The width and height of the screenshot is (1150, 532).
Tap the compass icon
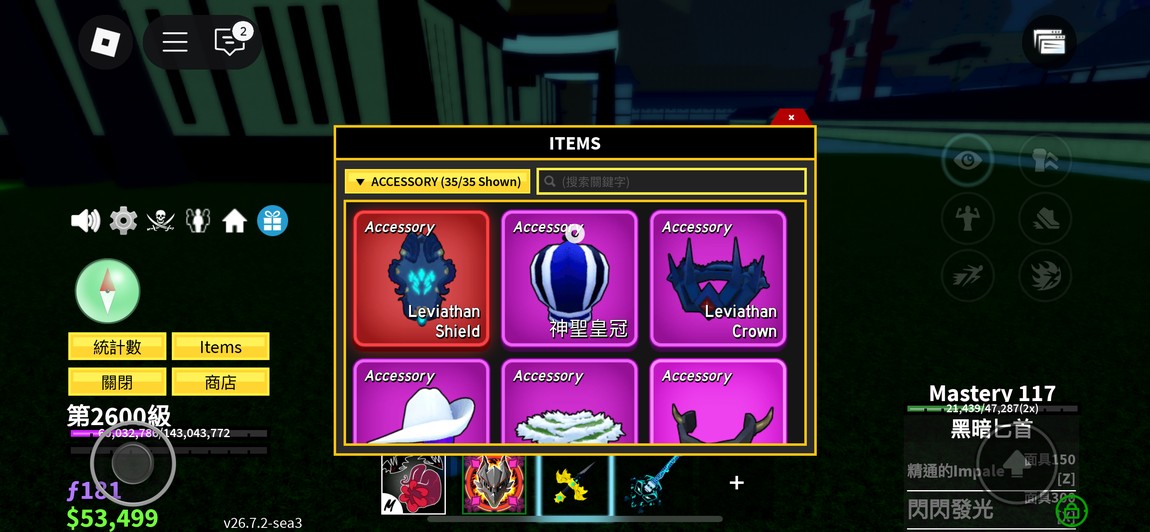107,290
